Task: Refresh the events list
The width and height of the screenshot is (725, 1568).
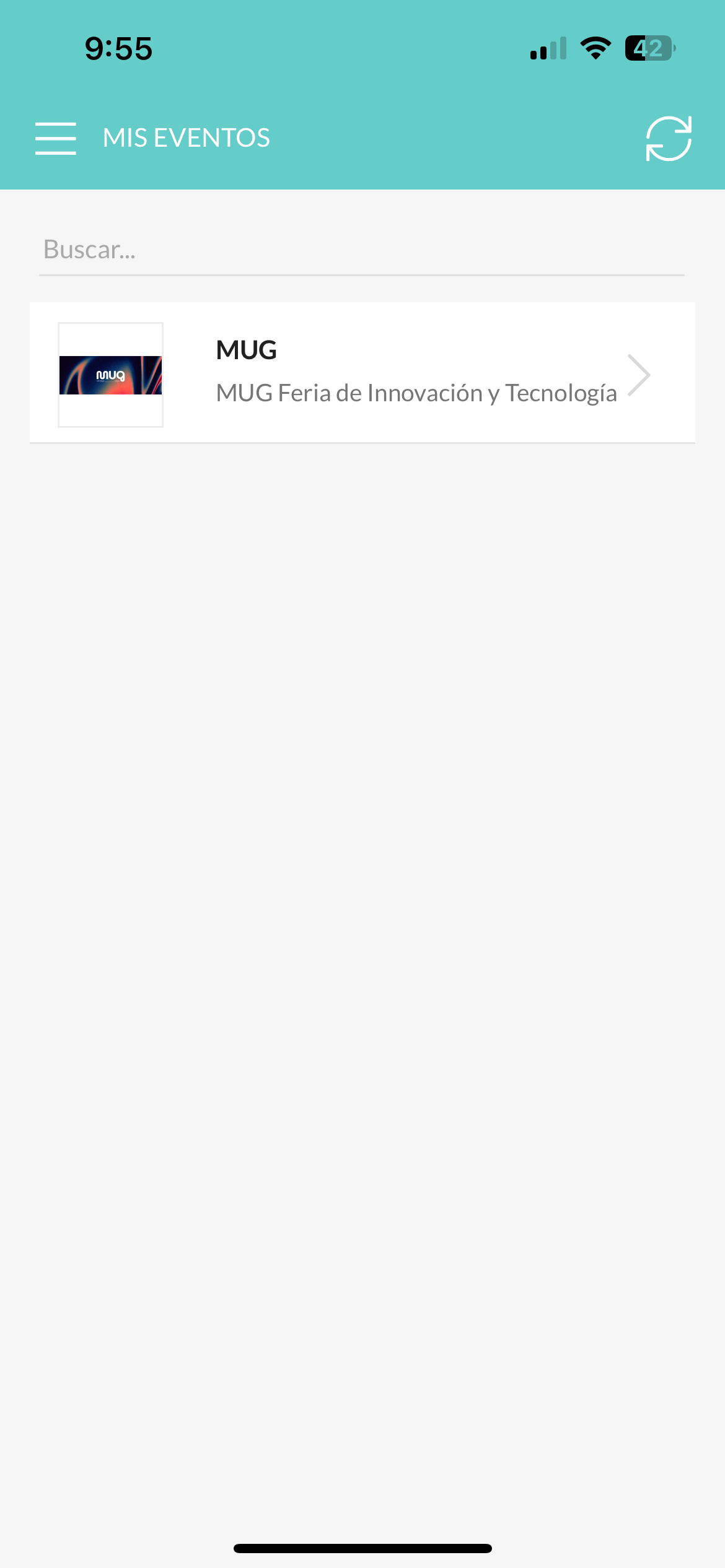Action: click(x=669, y=139)
